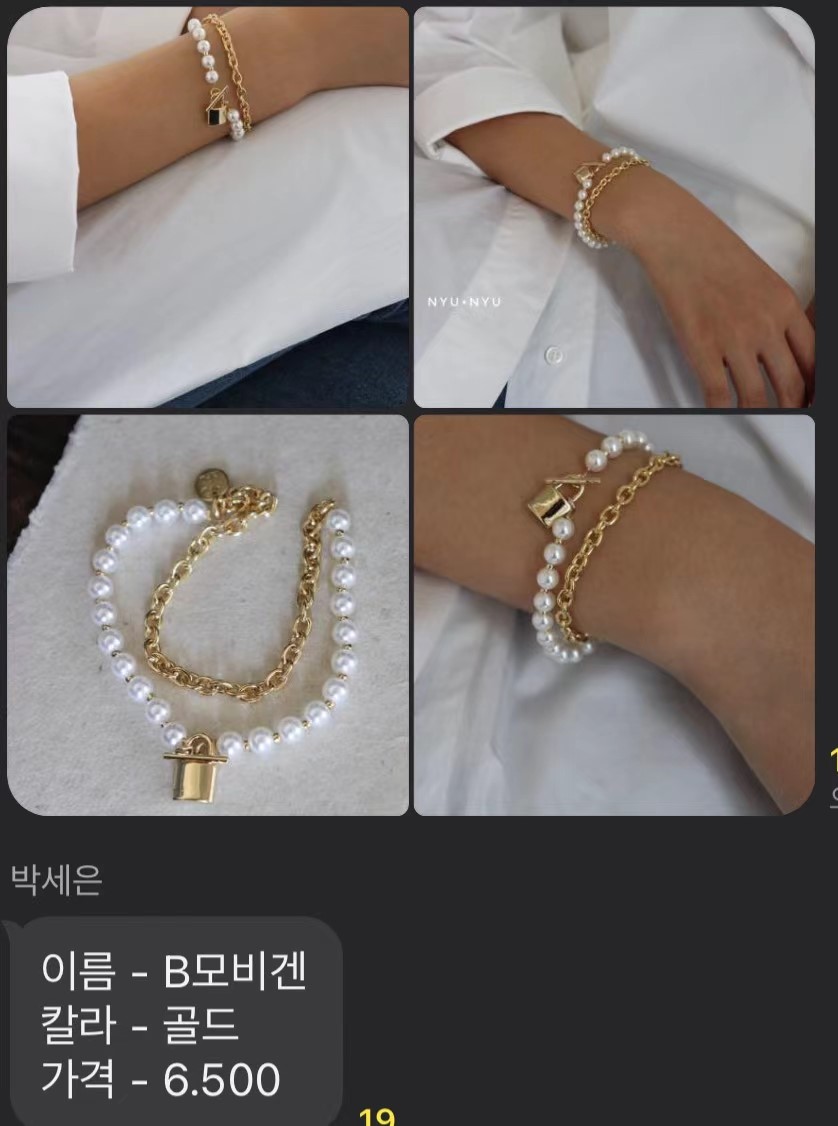Open the bottom-right close-up of the lock charm on a wrist
The image size is (838, 1126).
click(614, 615)
